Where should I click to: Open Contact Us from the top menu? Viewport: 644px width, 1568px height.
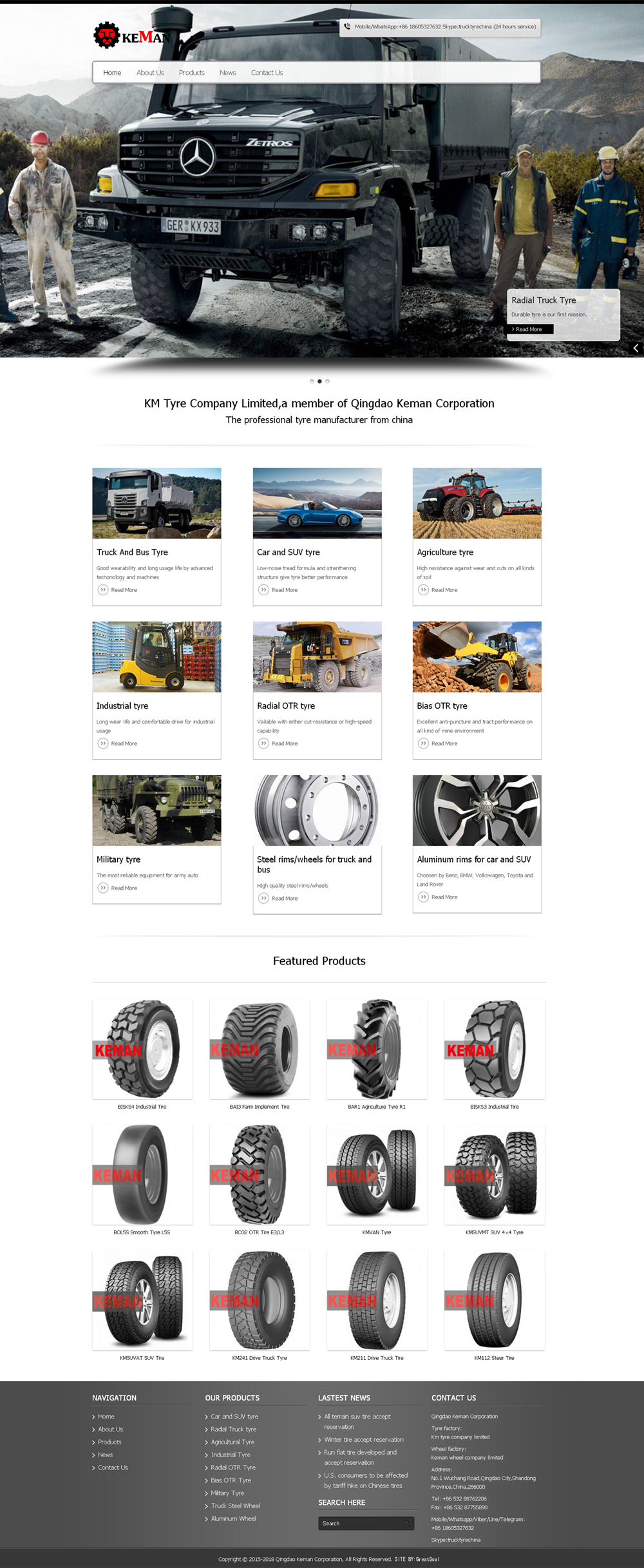point(267,73)
